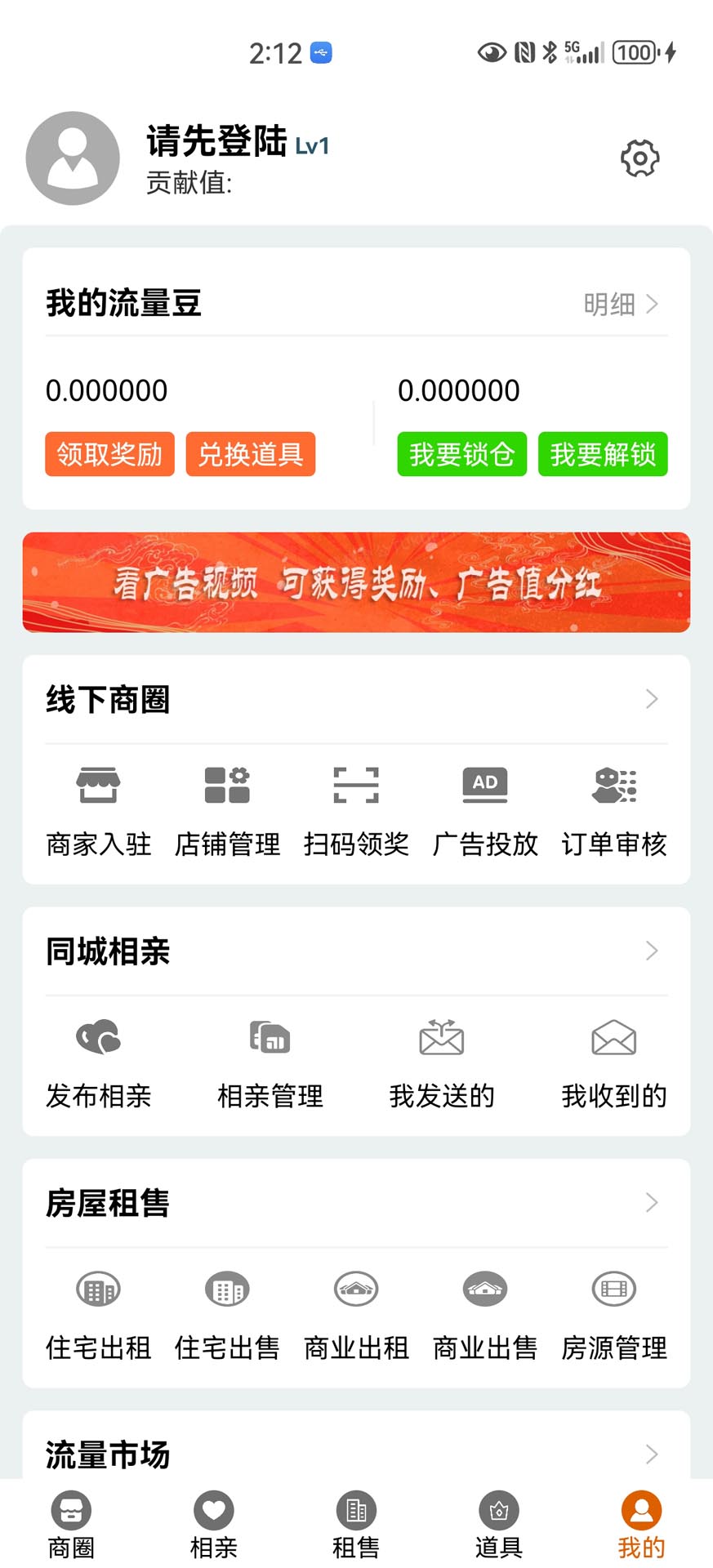The height and width of the screenshot is (1568, 713).
Task: Open 商家入驻
Action: 98,809
